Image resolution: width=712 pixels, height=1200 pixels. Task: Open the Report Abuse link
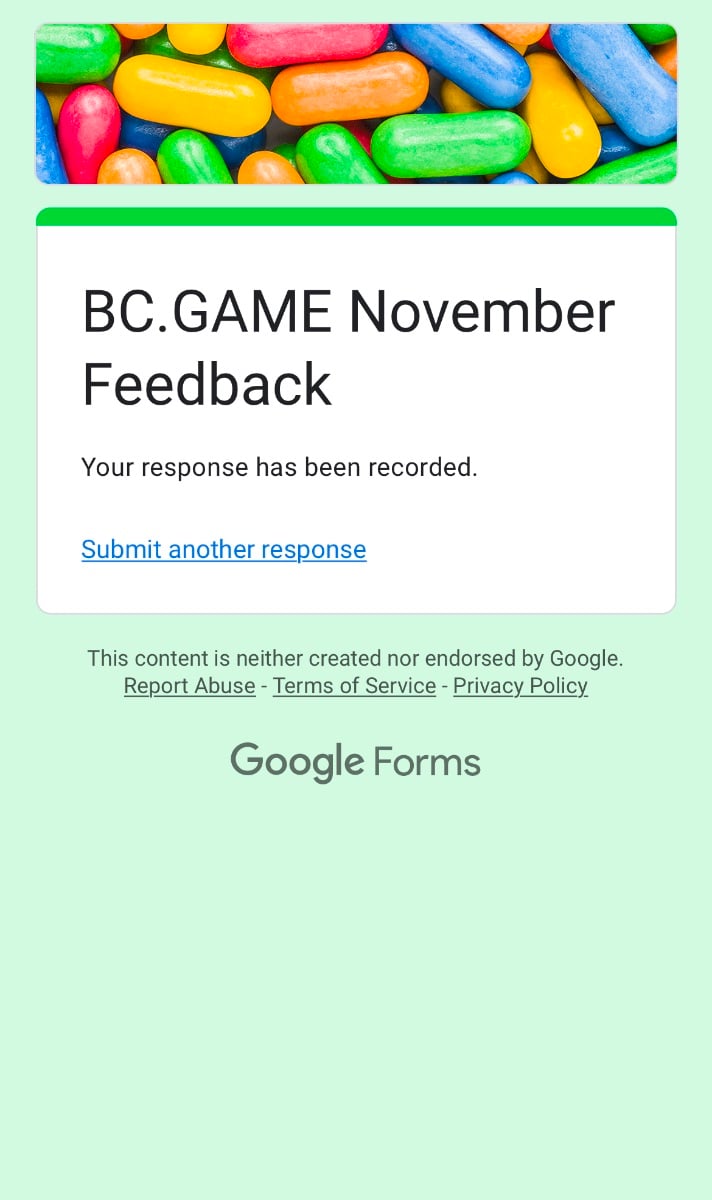click(x=189, y=686)
